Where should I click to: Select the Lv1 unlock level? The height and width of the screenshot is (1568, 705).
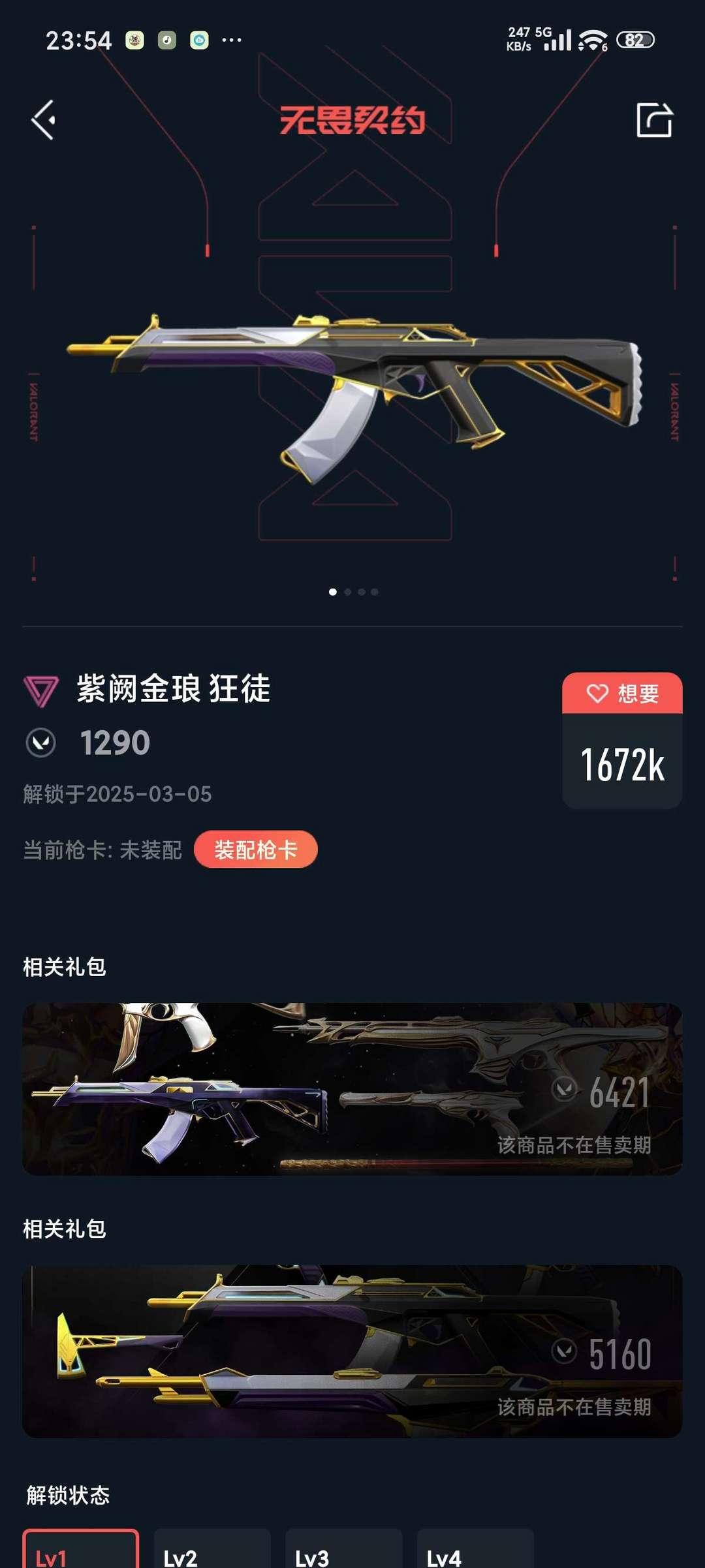tap(81, 1548)
